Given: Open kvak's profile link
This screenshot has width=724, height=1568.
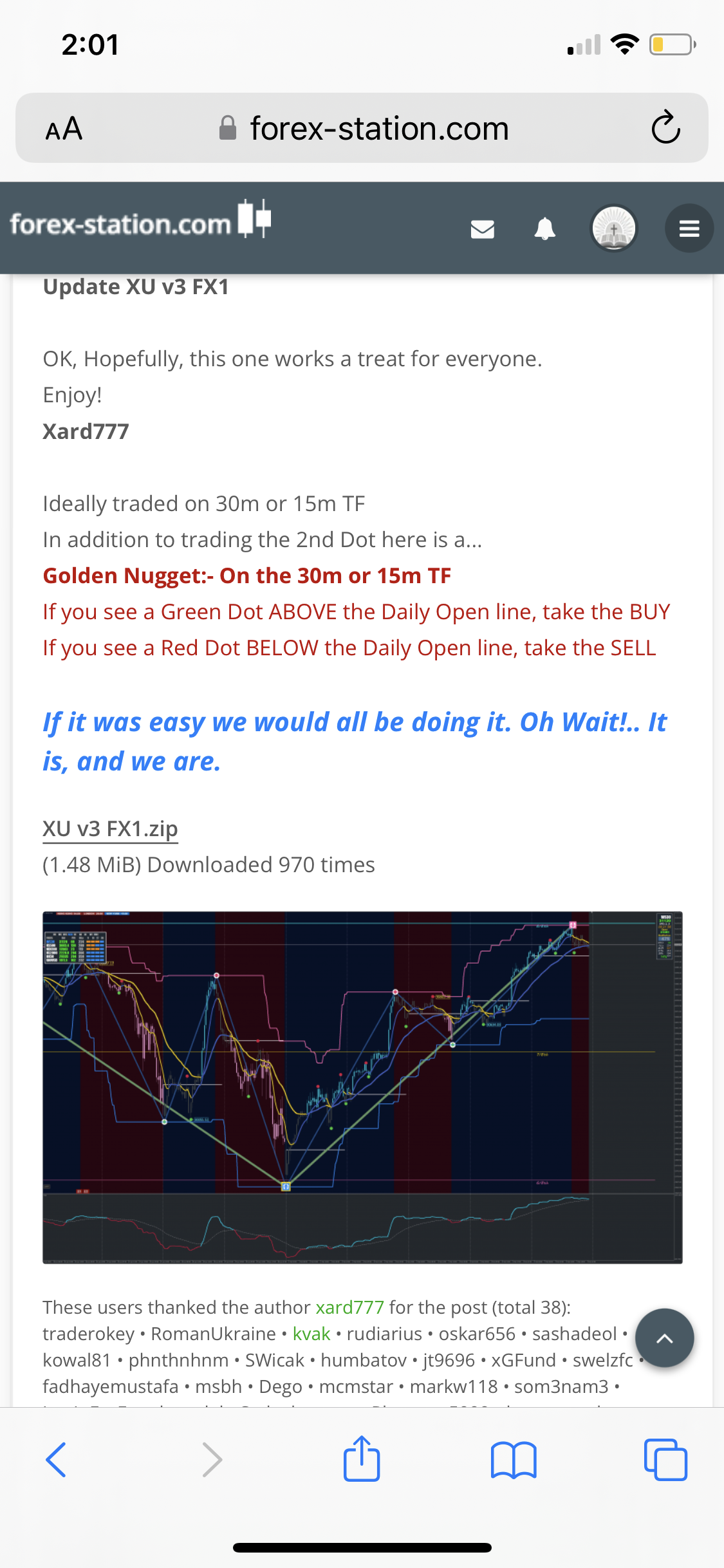Looking at the screenshot, I should [x=311, y=1334].
